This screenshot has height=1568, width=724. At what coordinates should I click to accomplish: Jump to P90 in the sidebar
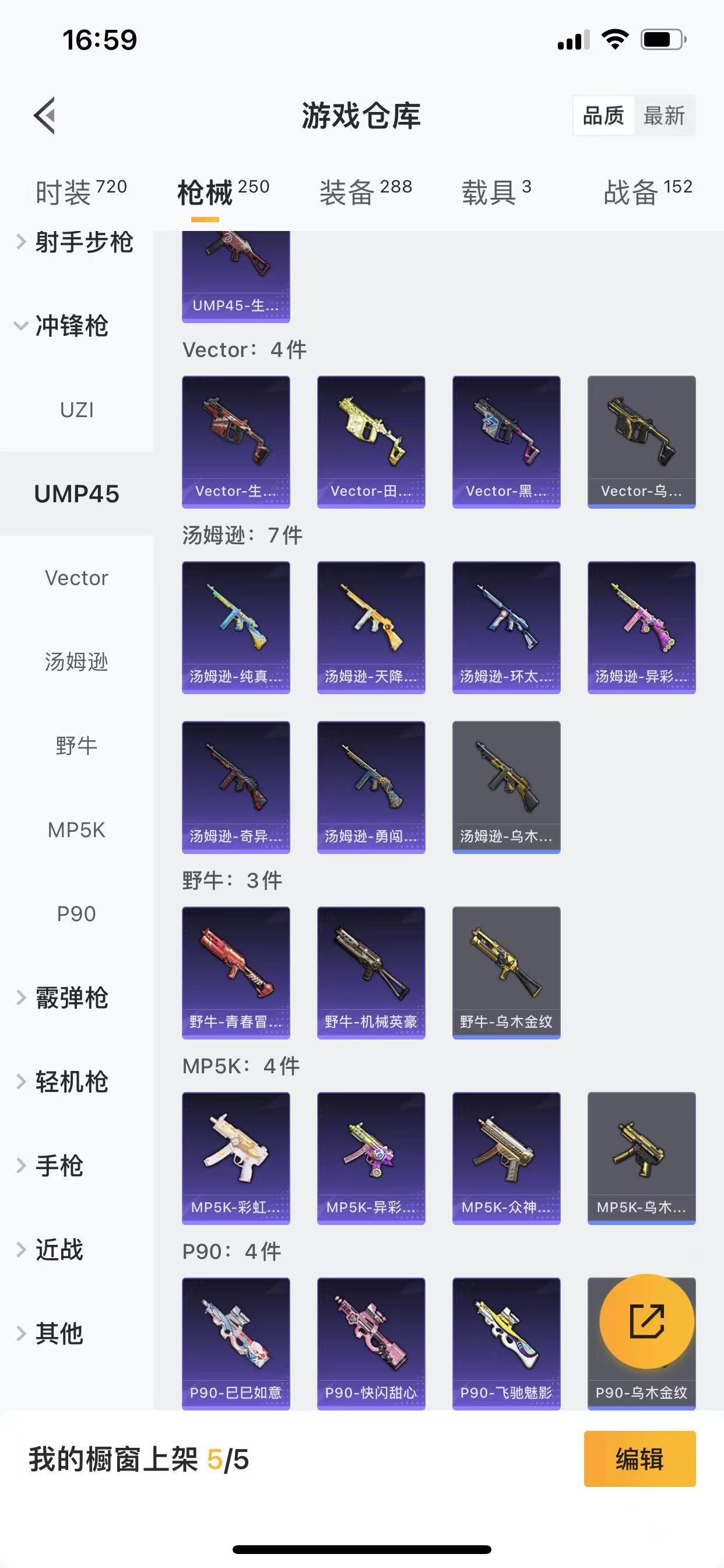77,914
